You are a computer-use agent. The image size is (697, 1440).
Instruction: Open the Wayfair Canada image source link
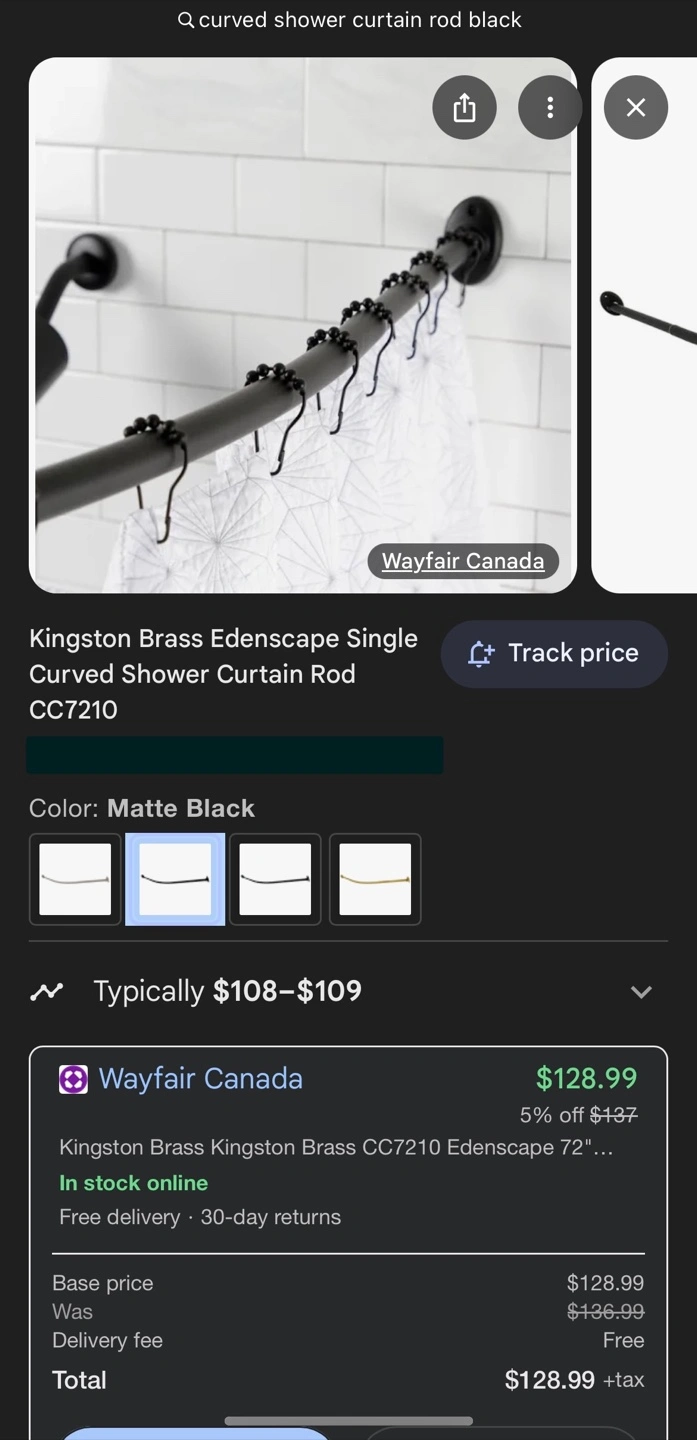pos(463,561)
